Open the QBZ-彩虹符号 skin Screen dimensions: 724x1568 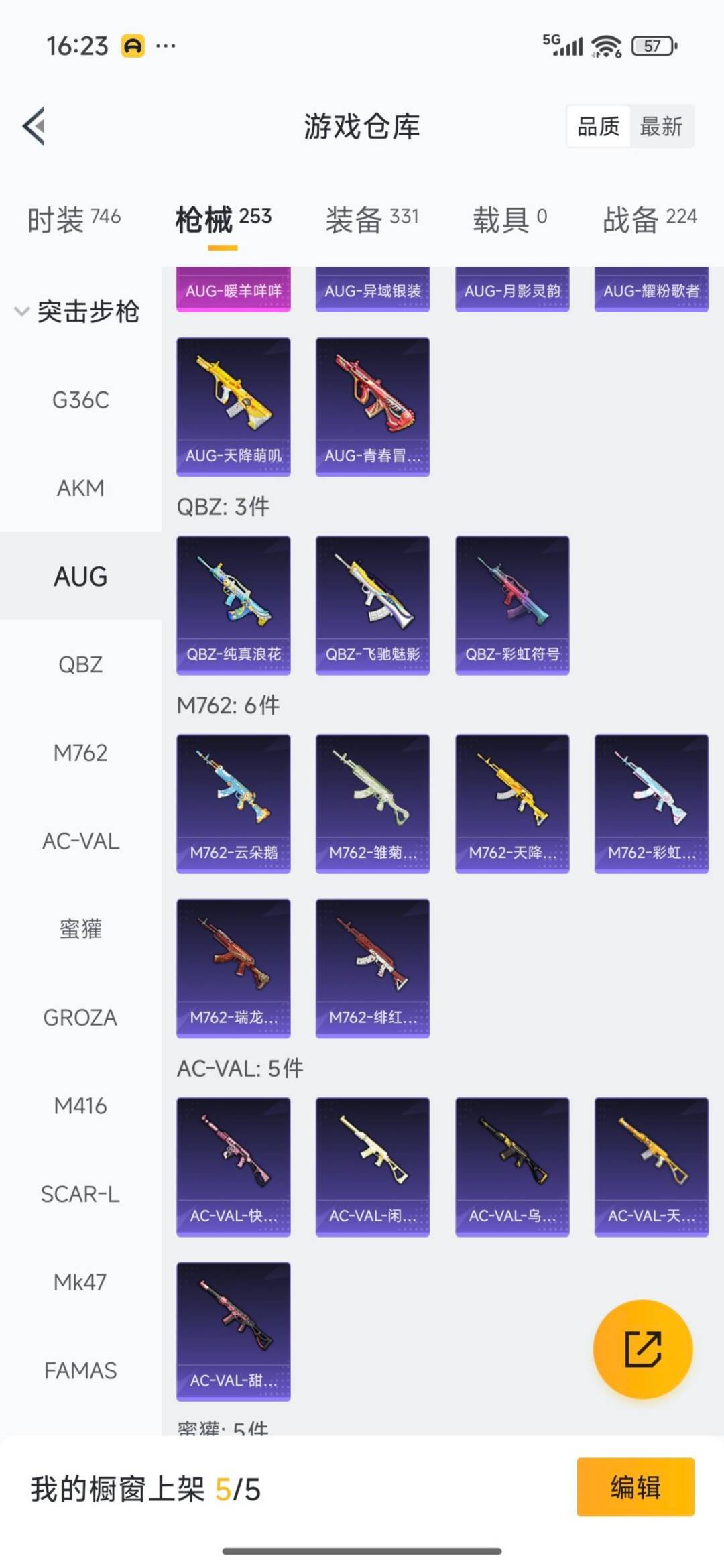click(x=512, y=605)
